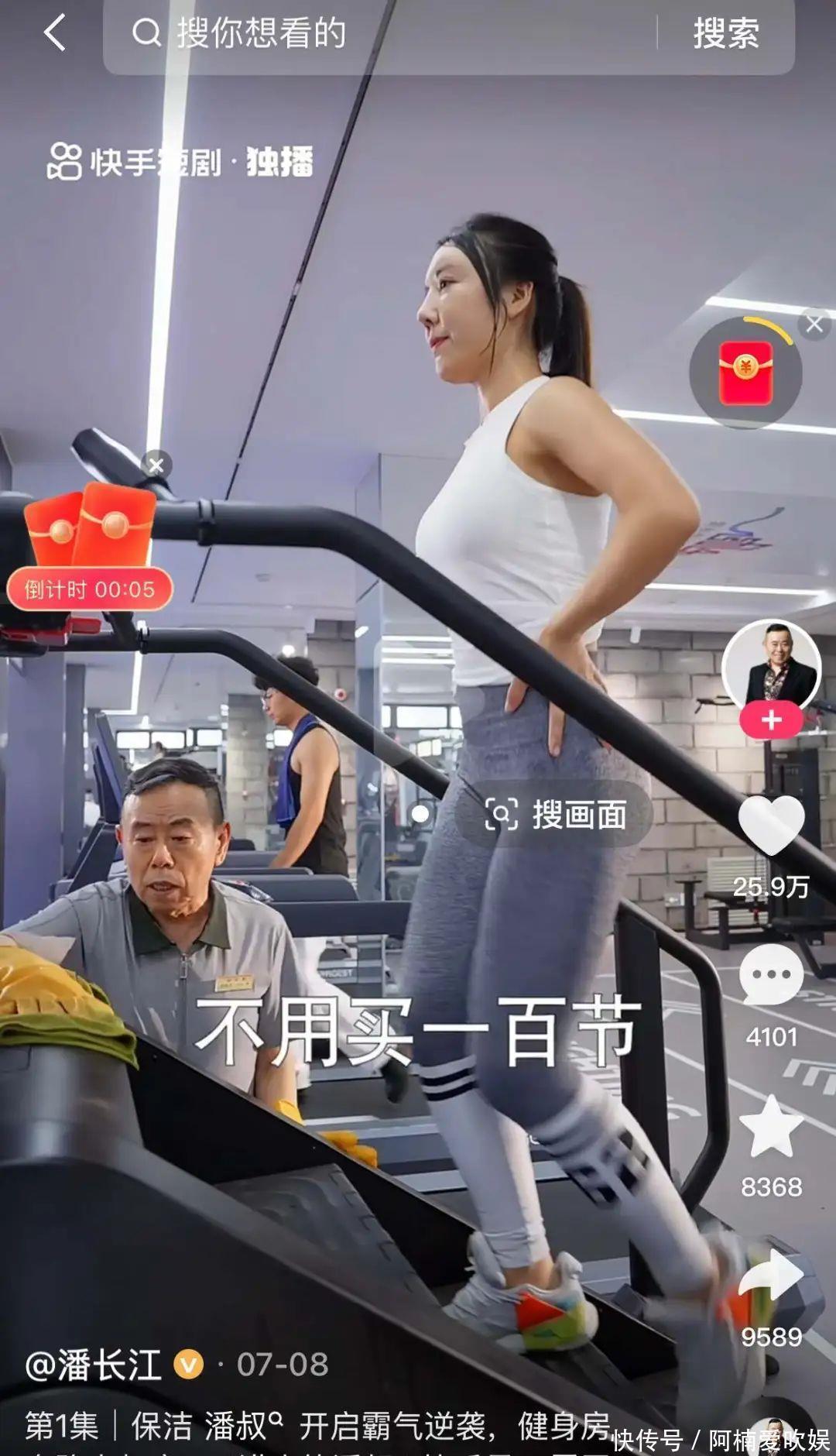Tap the 搜索 button
The height and width of the screenshot is (1456, 836).
click(x=725, y=34)
